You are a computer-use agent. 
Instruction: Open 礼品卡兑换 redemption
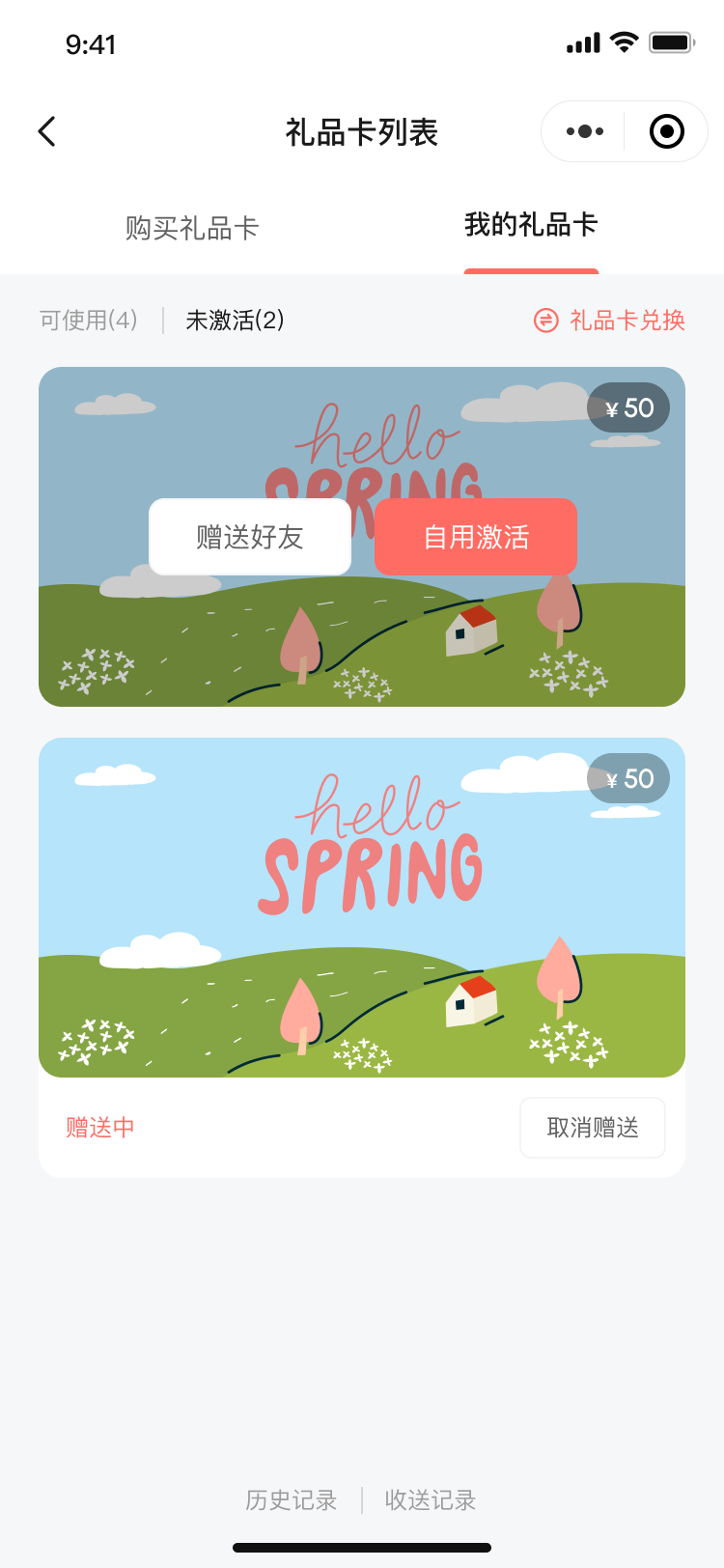click(x=610, y=320)
